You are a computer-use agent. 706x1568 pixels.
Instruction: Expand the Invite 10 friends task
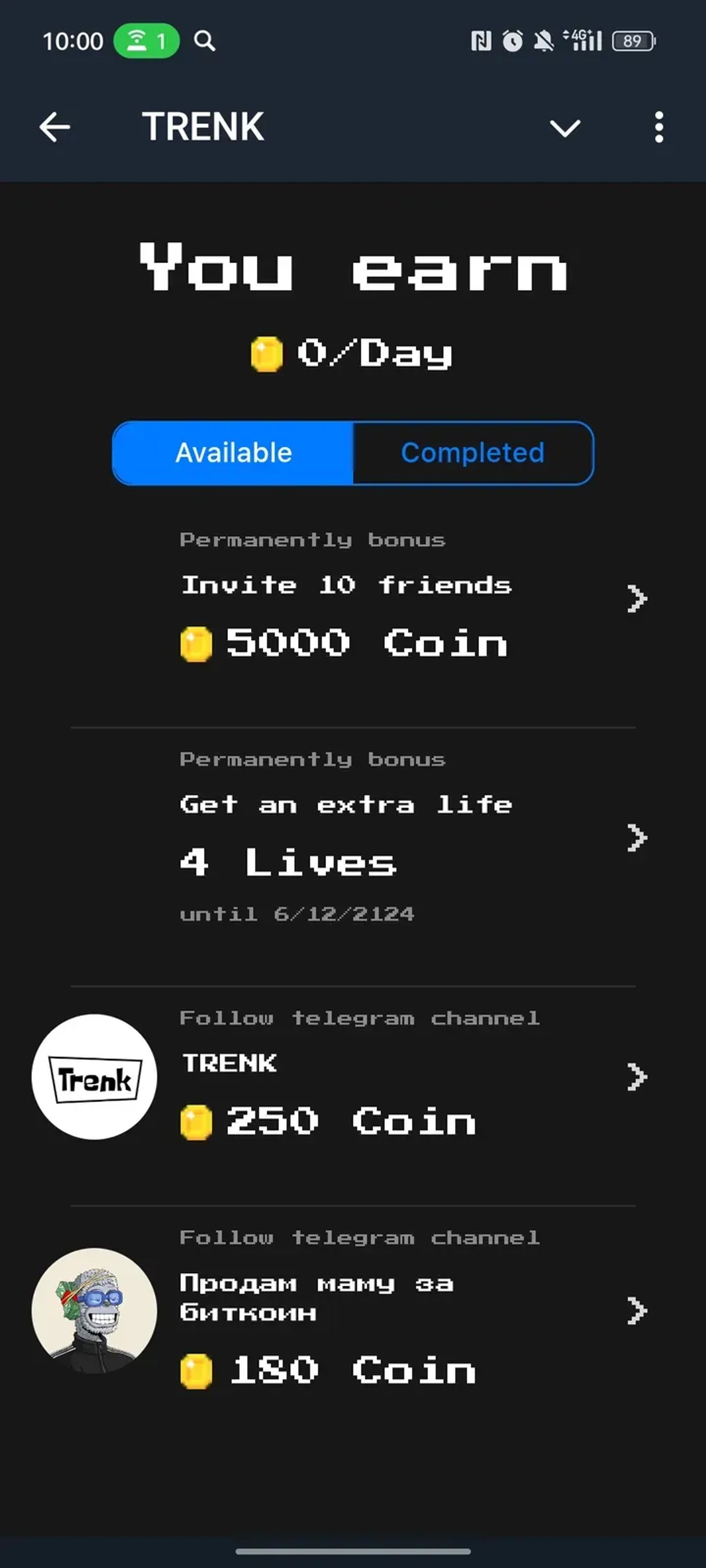coord(637,598)
